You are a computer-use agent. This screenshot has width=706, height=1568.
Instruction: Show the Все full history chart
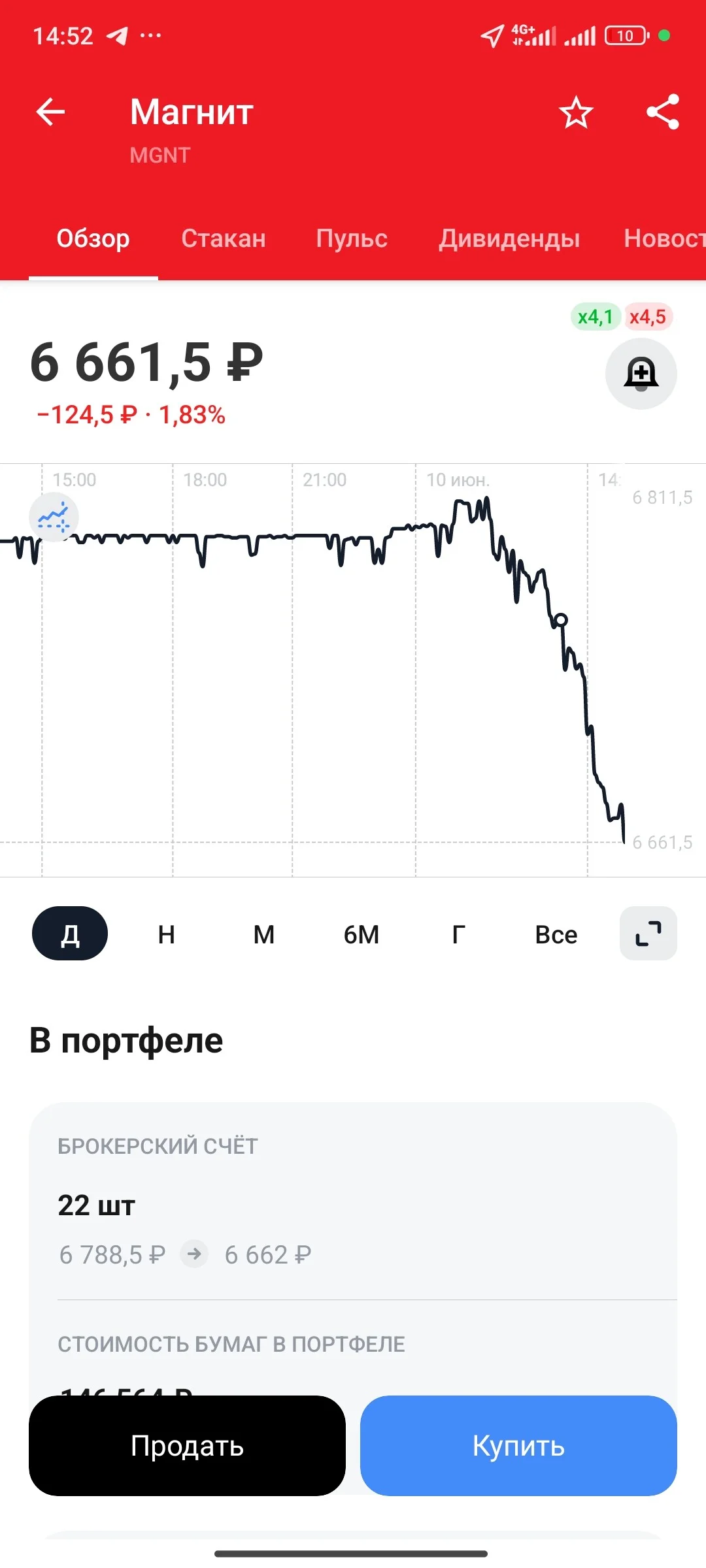[x=556, y=934]
